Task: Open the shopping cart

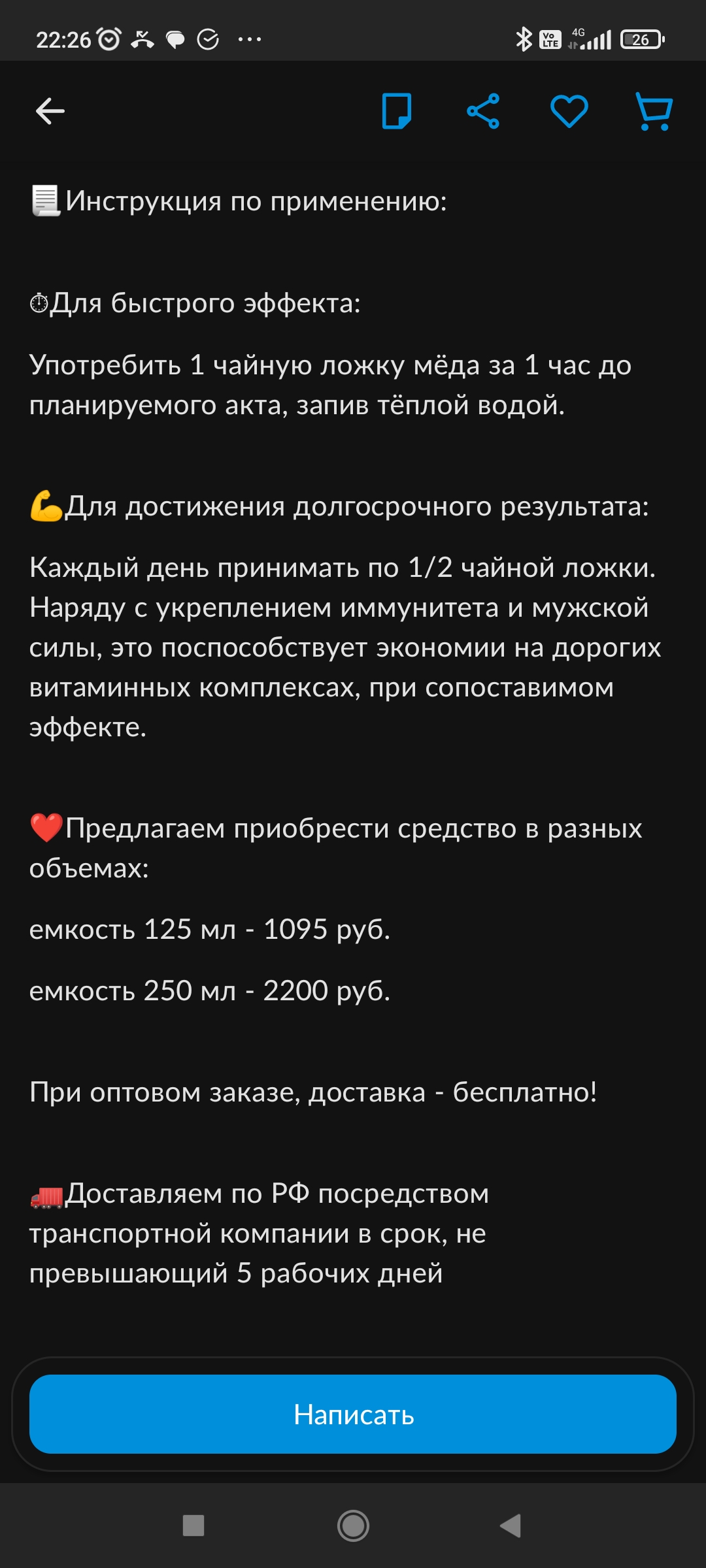Action: pyautogui.click(x=654, y=111)
